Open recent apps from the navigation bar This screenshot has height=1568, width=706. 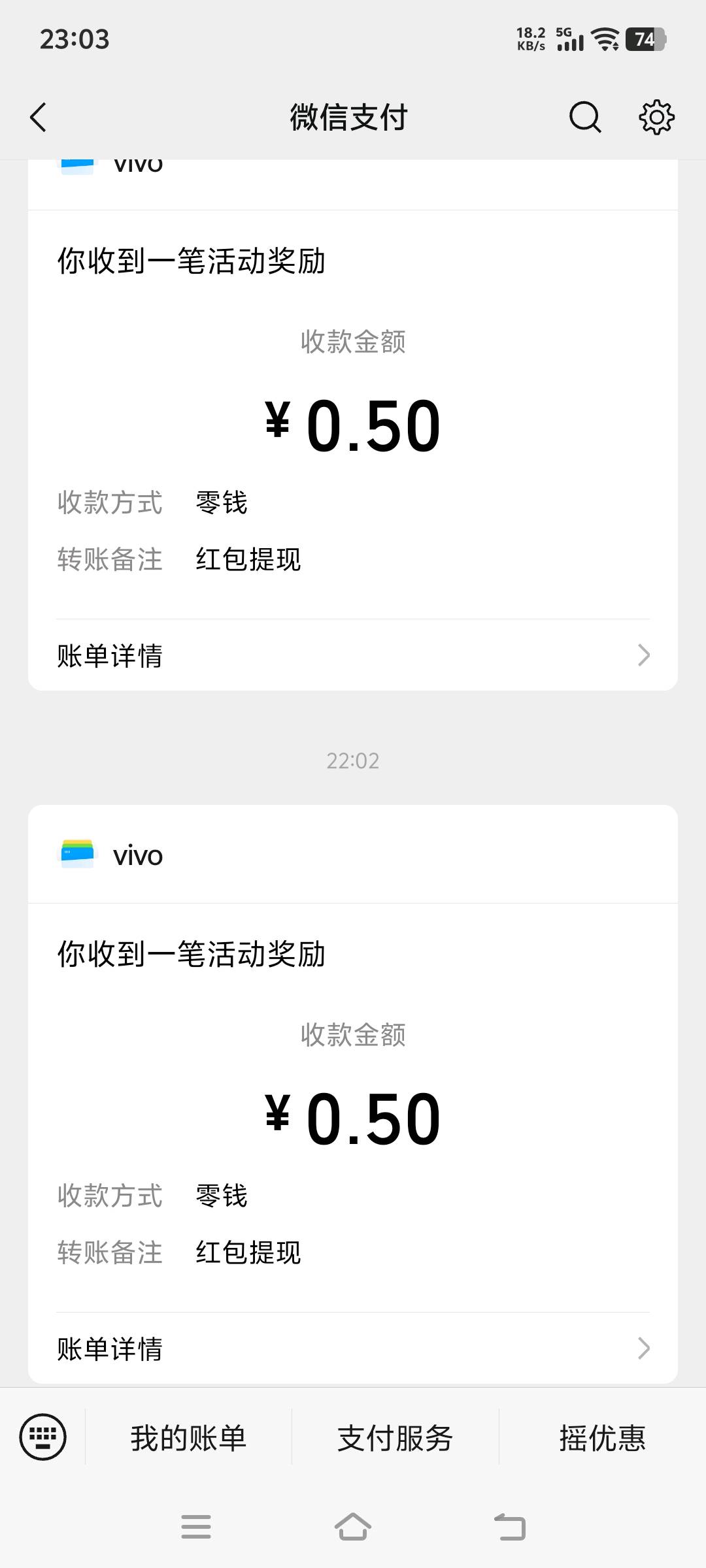click(196, 1527)
